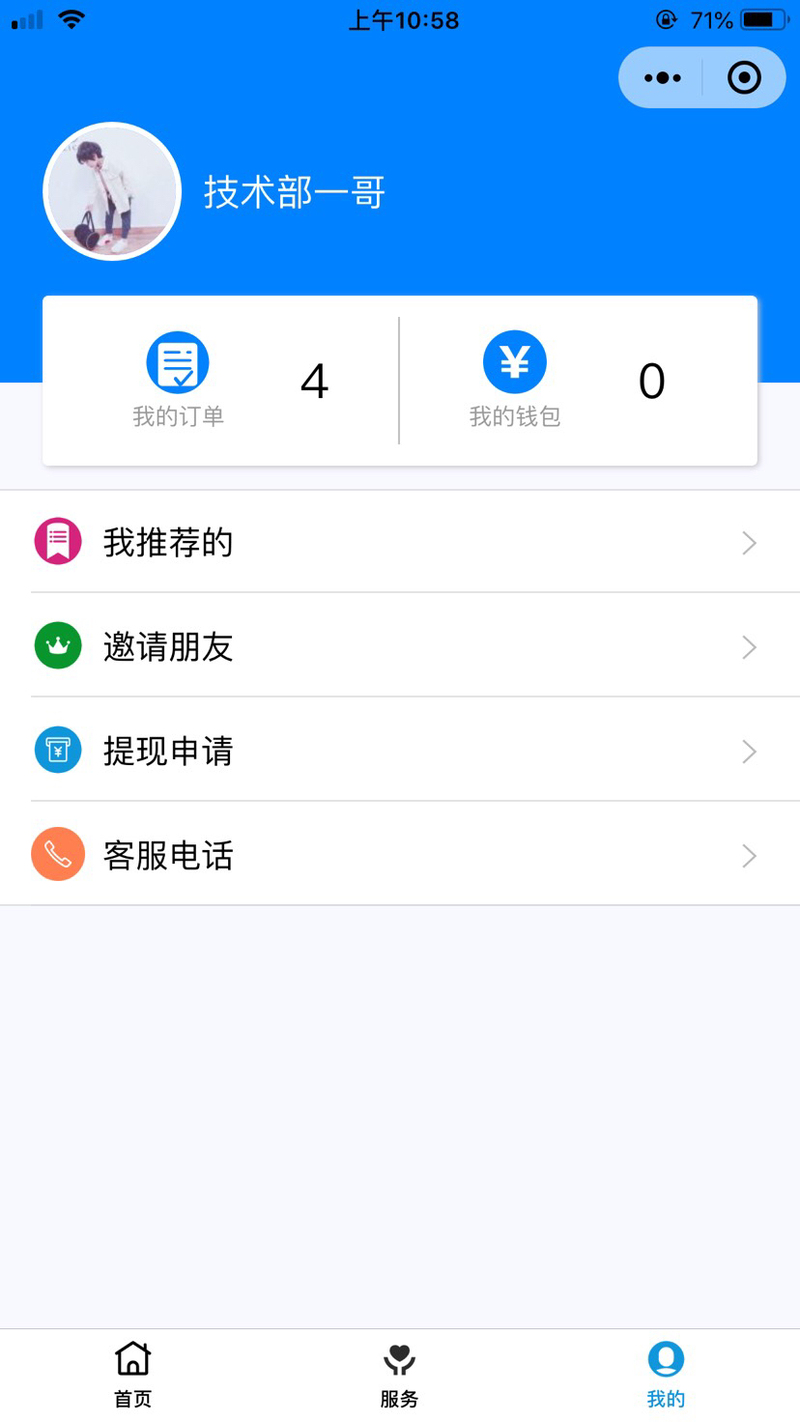Switch to the 服务 tab
Viewport: 800px width, 1422px height.
click(x=399, y=1375)
